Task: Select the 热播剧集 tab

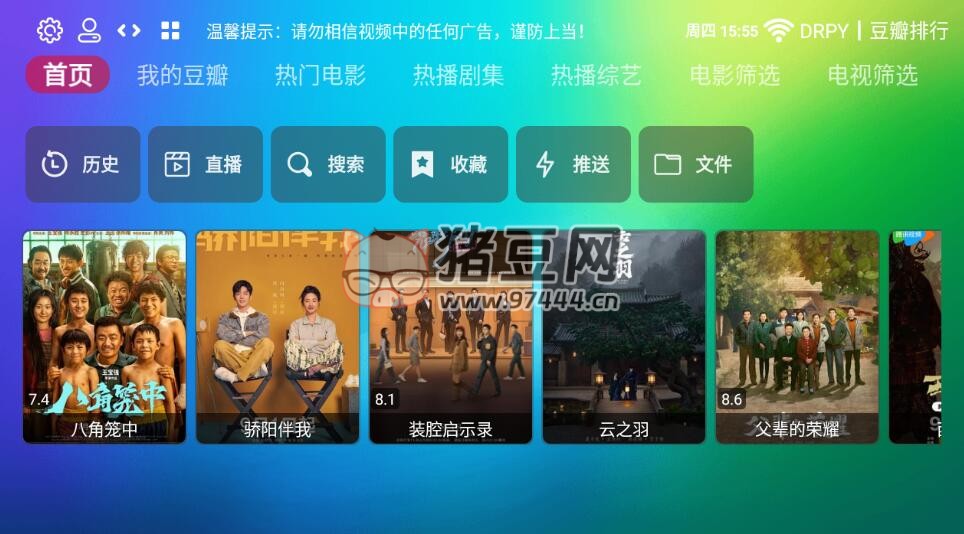Action: [458, 75]
